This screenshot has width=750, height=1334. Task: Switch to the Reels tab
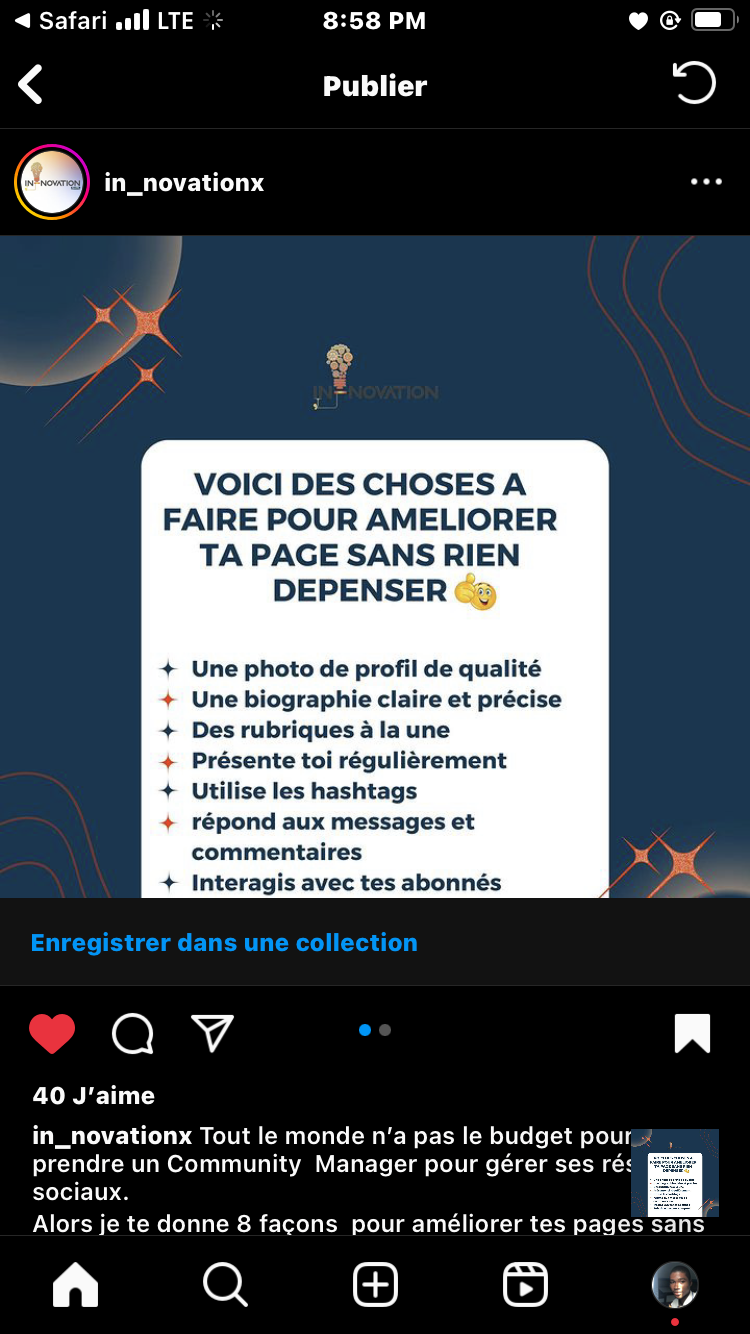[525, 1285]
